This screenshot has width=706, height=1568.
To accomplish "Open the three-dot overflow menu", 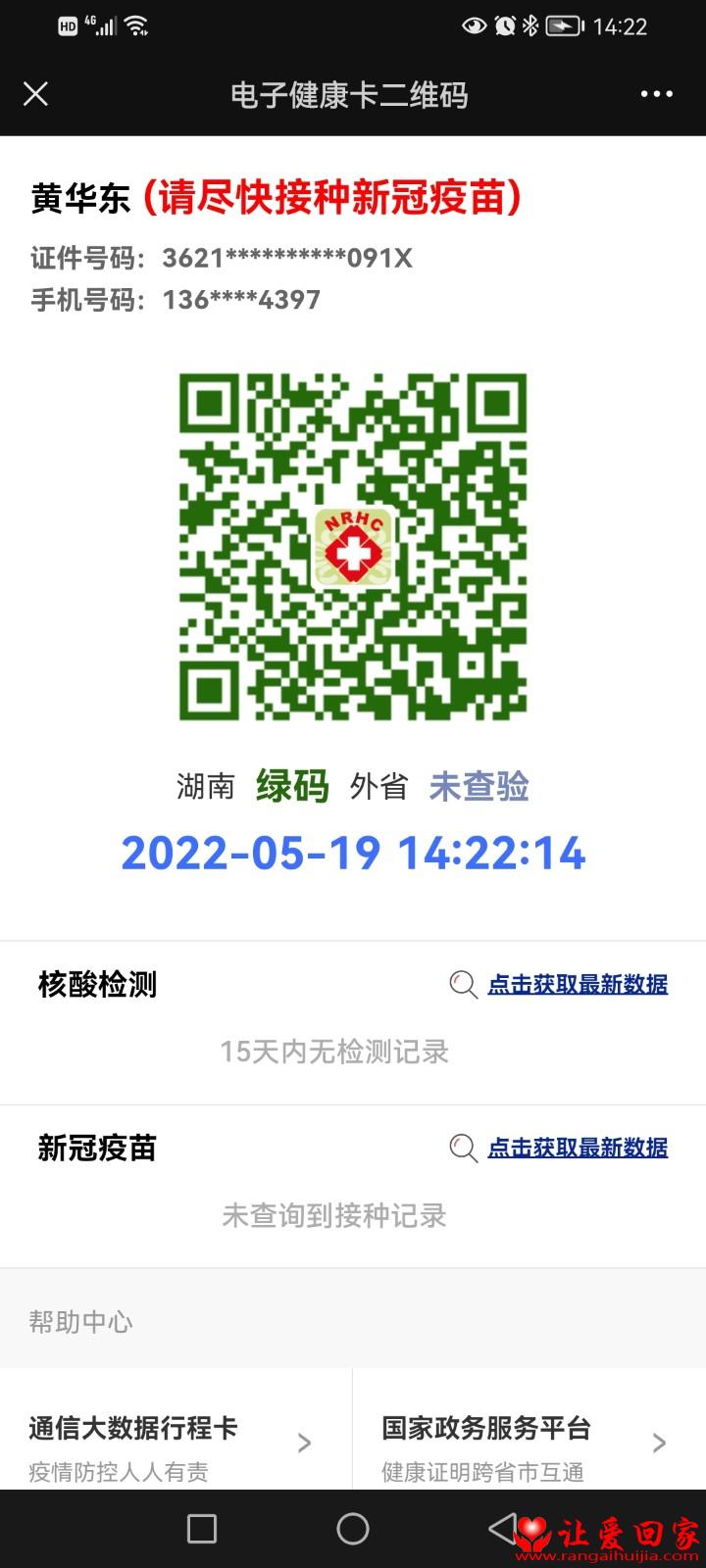I will coord(656,94).
